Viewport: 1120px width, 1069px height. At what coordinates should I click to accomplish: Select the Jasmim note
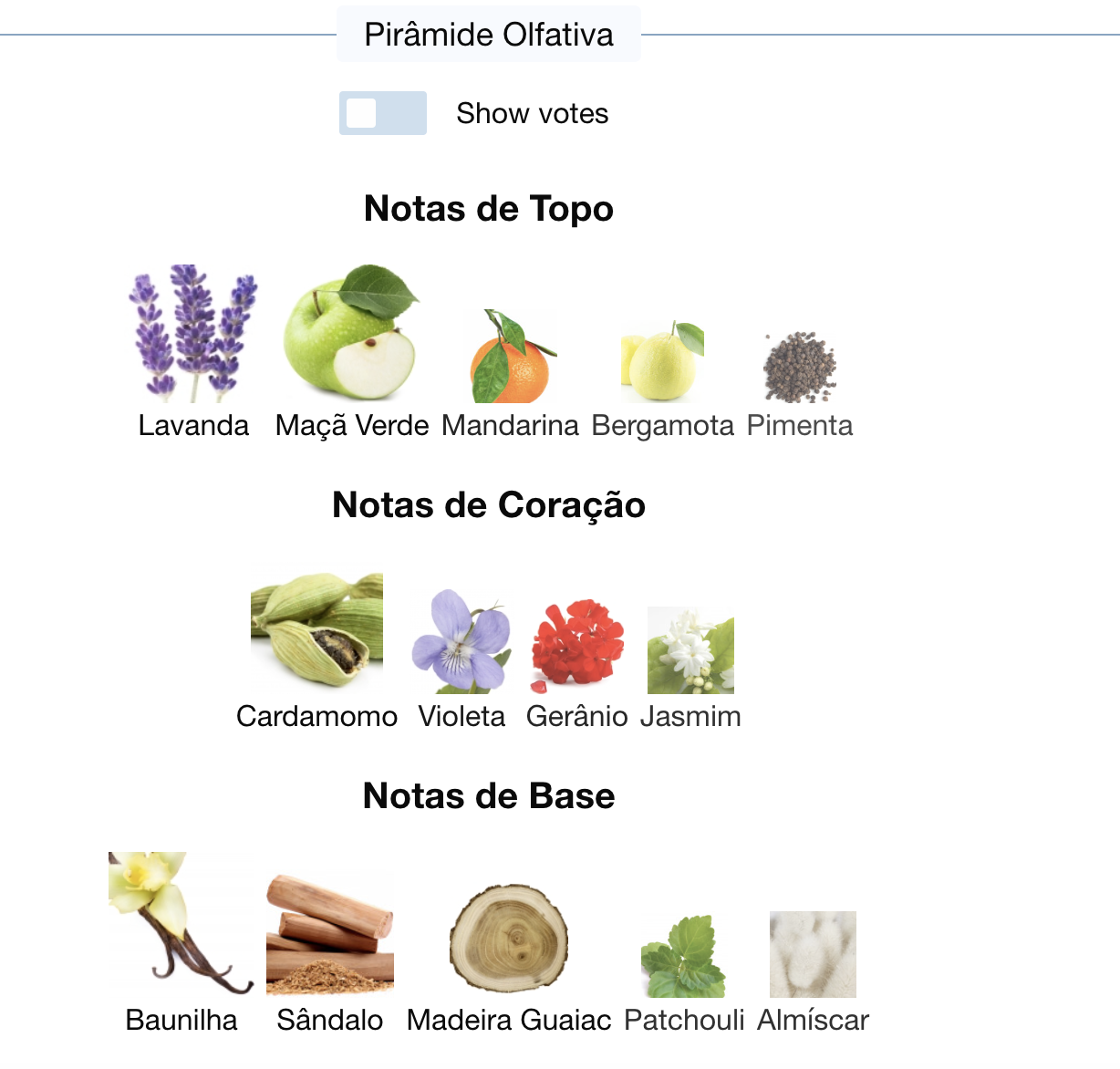coord(690,650)
